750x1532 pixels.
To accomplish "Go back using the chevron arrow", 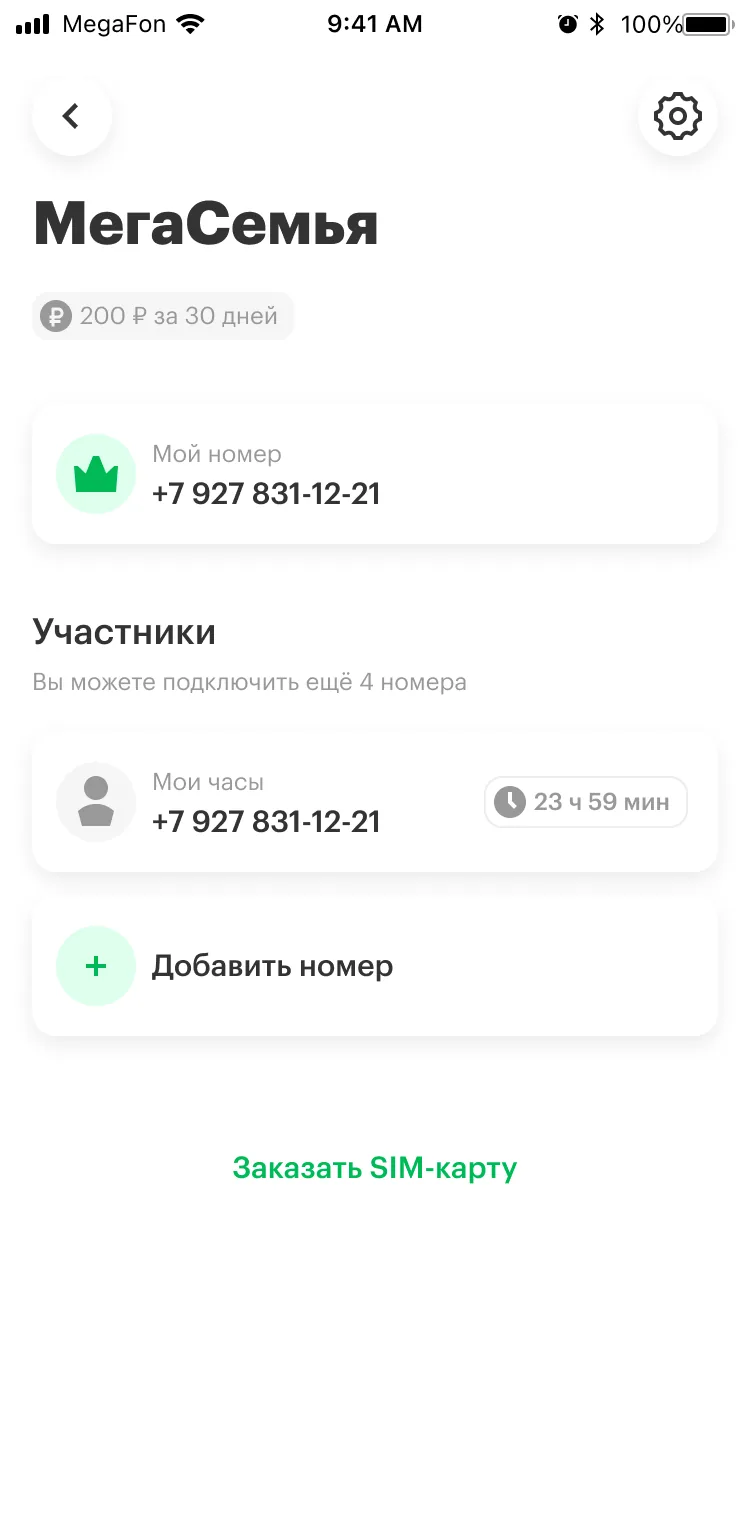I will click(x=71, y=115).
